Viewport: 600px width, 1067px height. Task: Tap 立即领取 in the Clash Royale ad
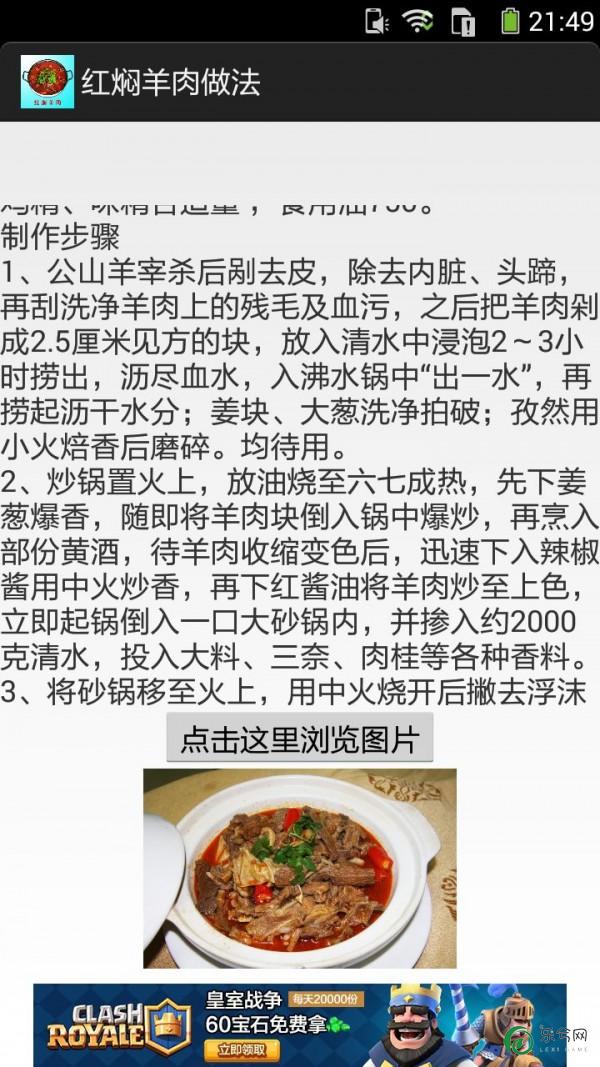241,1050
